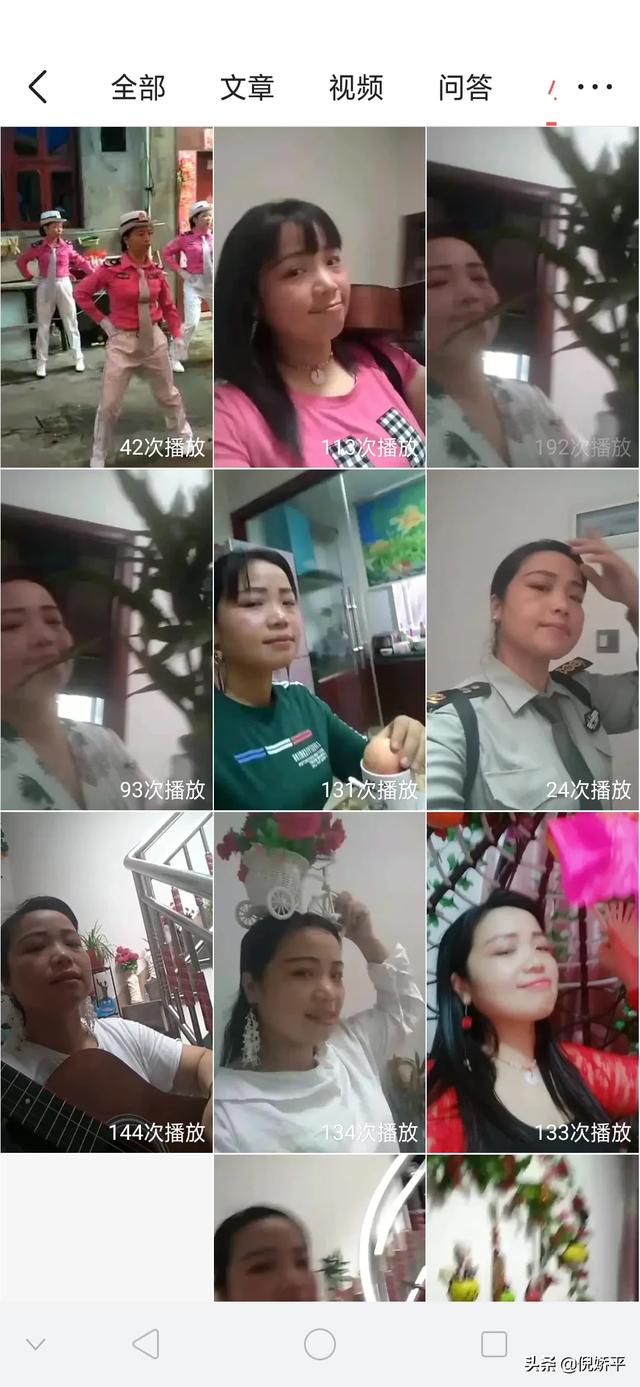Open the video with 192次播放
Screen dimensions: 640x1387
(x=533, y=297)
